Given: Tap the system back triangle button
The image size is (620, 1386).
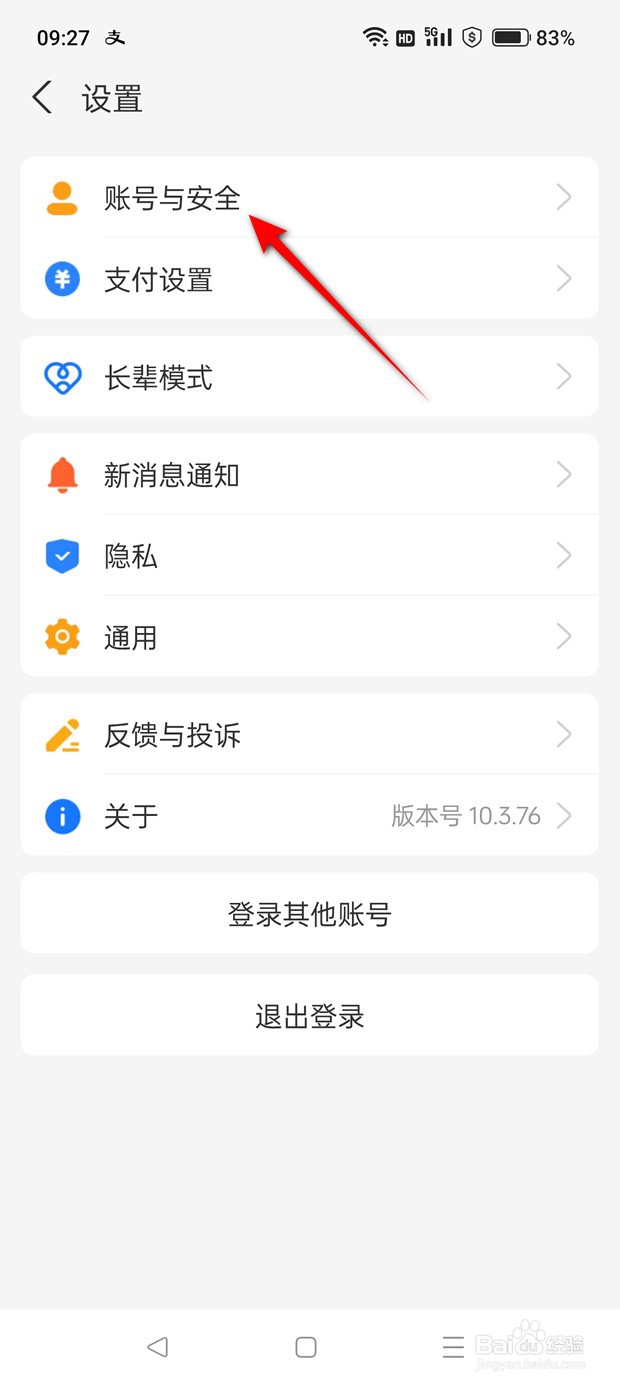Looking at the screenshot, I should tap(157, 1347).
